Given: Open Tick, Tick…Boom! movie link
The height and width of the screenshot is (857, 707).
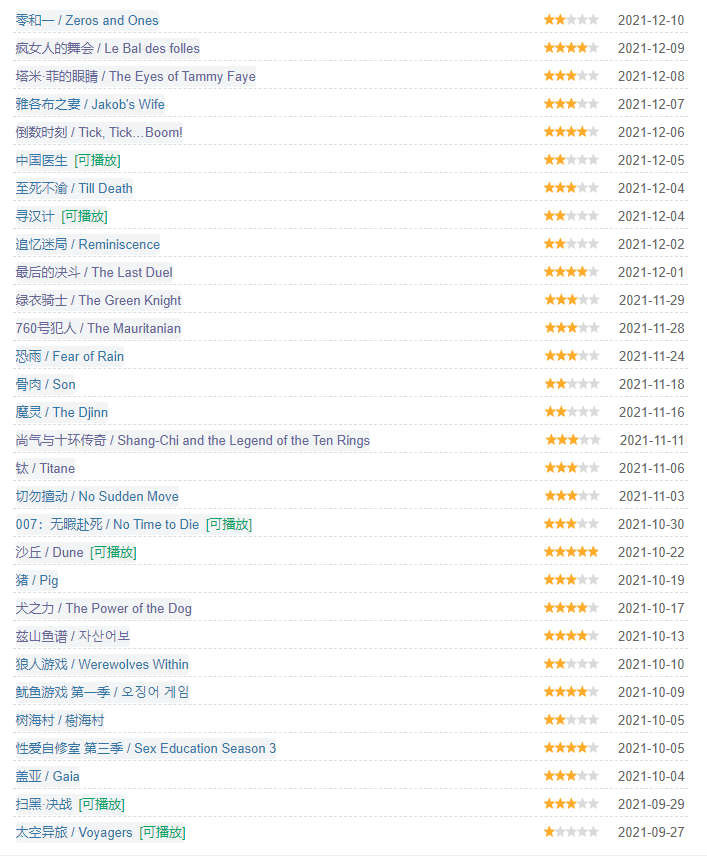Looking at the screenshot, I should (x=99, y=132).
